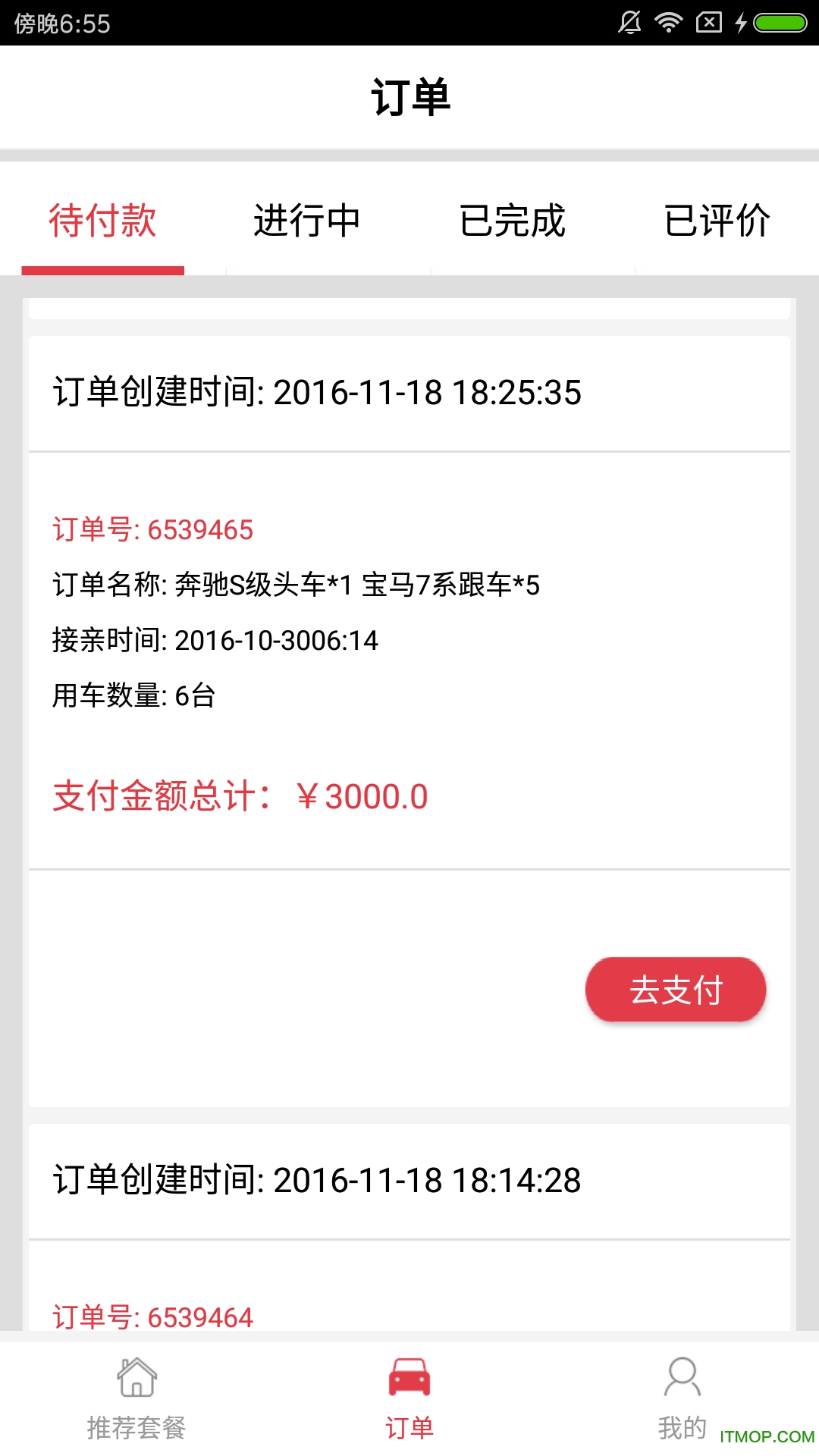Screen dimensions: 819x1456
Task: Open order 6539465 card details
Action: click(409, 660)
